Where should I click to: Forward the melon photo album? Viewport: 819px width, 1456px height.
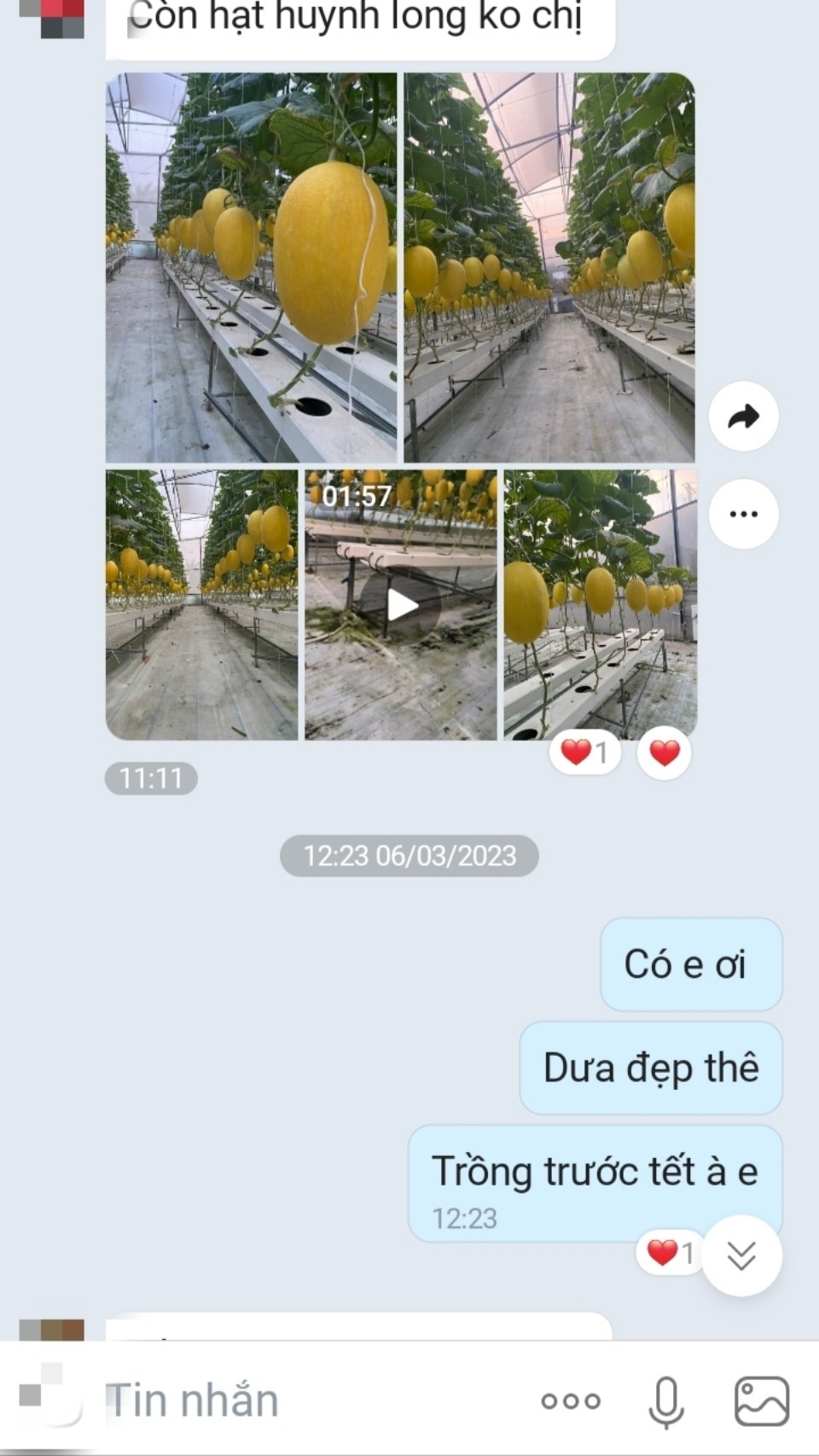coord(743,416)
